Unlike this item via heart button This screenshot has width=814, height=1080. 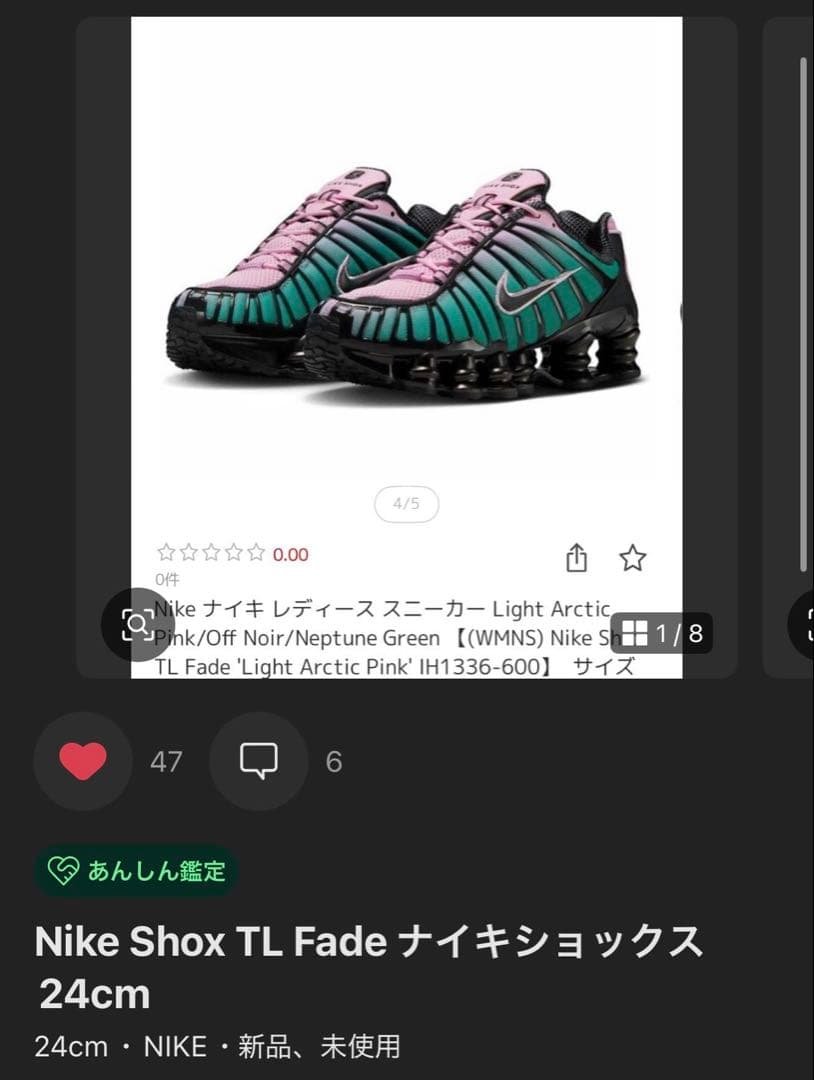point(83,762)
